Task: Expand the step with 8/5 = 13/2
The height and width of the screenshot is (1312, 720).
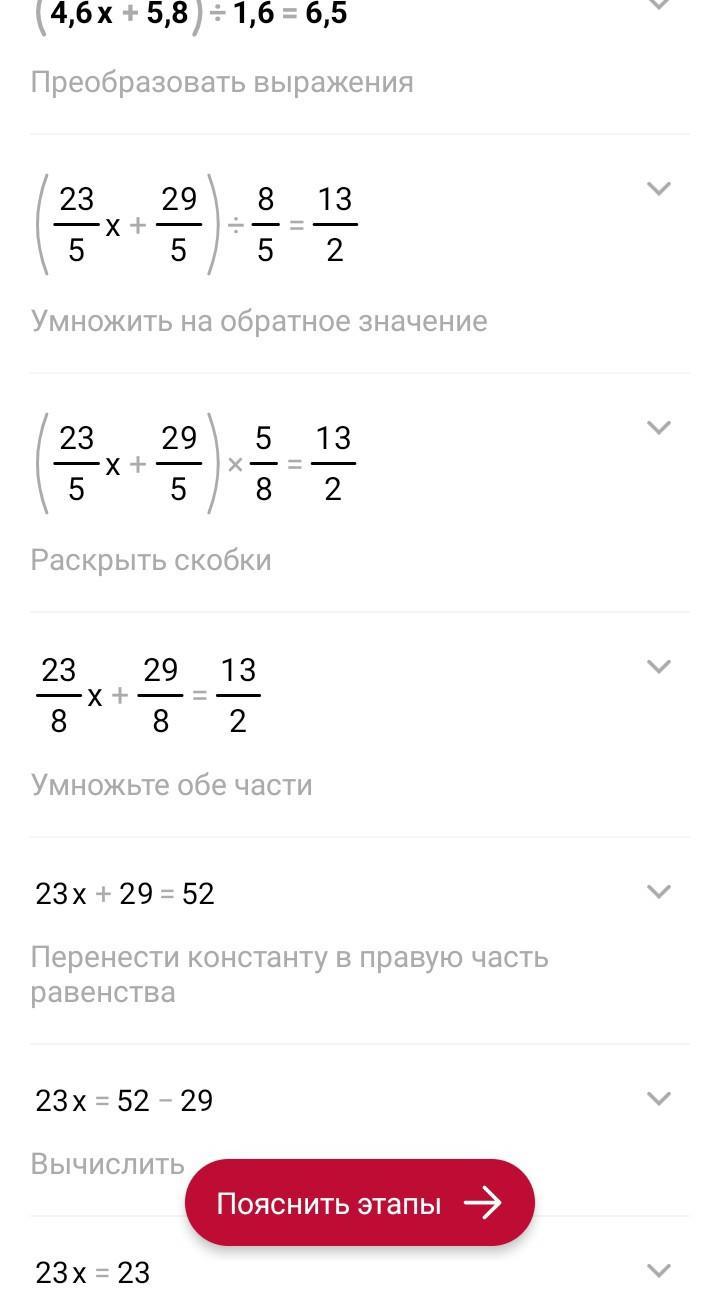Action: coord(658,188)
